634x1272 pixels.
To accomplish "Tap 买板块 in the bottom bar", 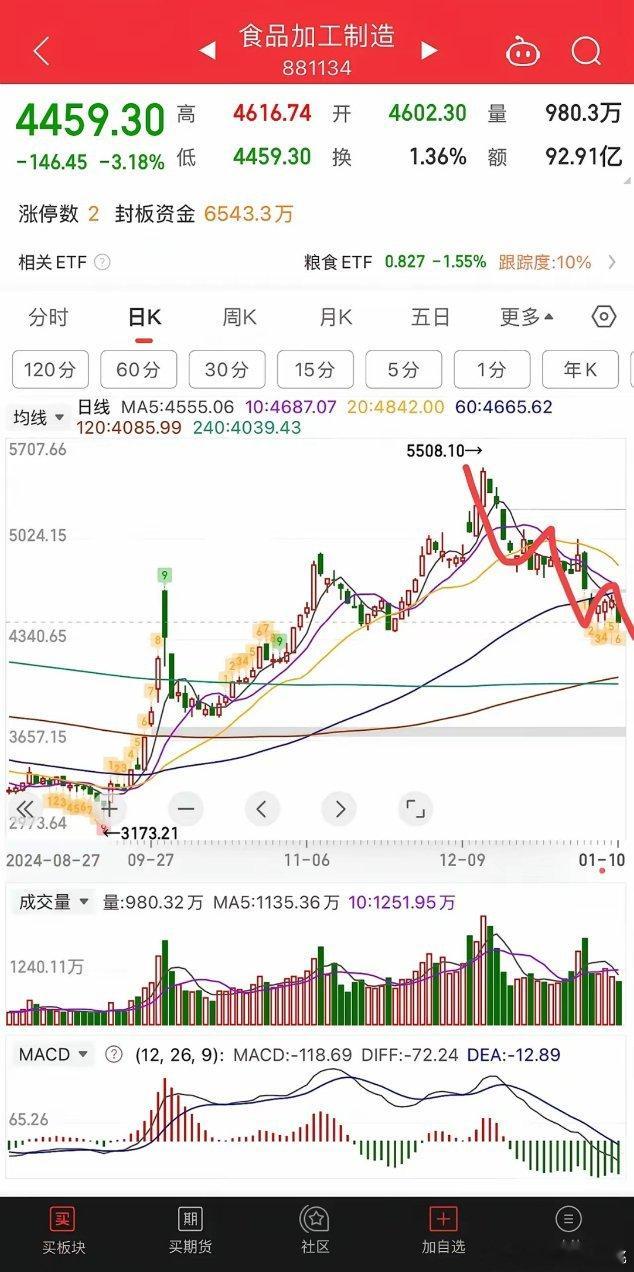I will tap(63, 1230).
